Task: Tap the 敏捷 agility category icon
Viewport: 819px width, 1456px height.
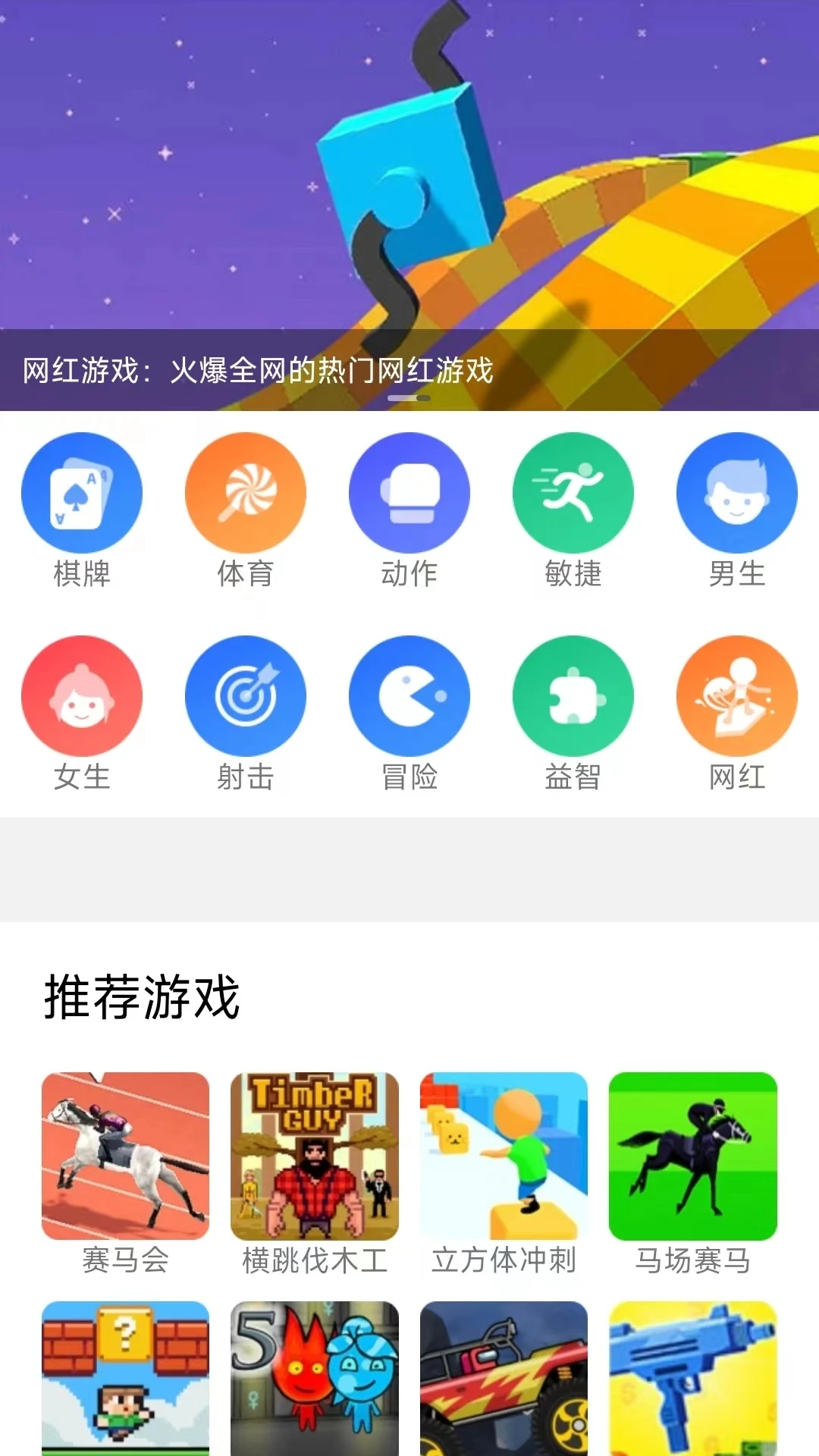Action: 573,492
